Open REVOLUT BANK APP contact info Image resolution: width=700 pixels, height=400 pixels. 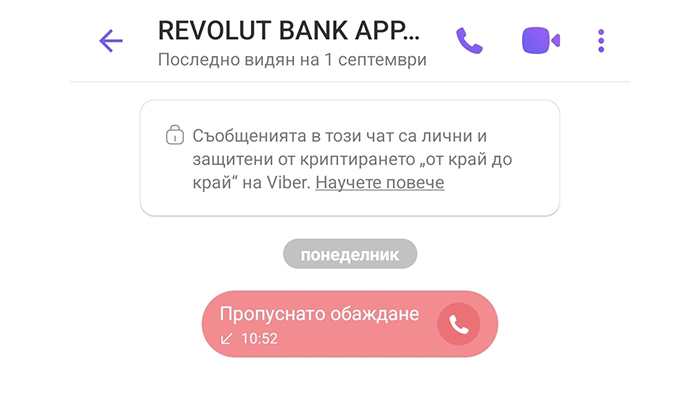[290, 40]
